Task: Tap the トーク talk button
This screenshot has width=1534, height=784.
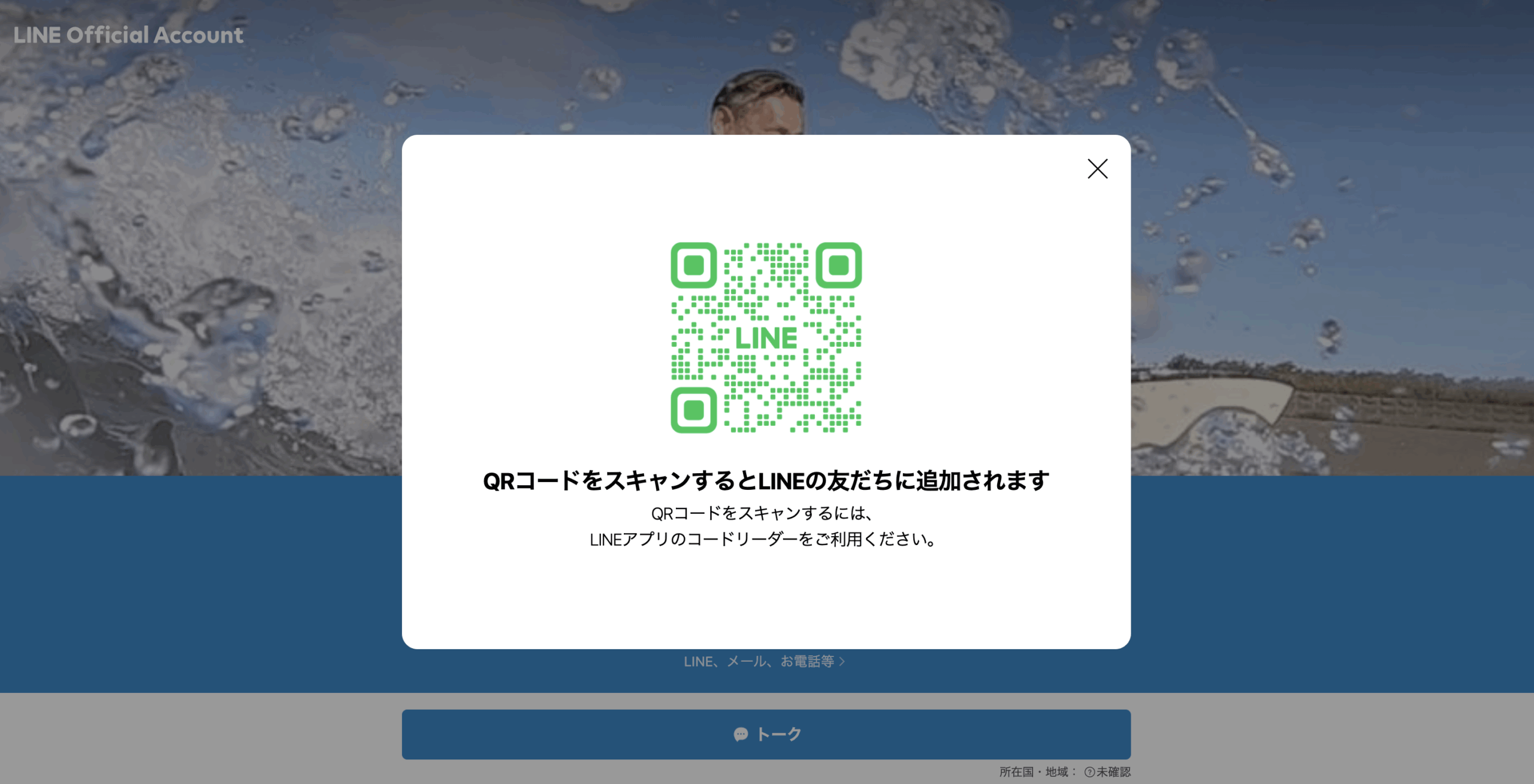Action: point(766,734)
